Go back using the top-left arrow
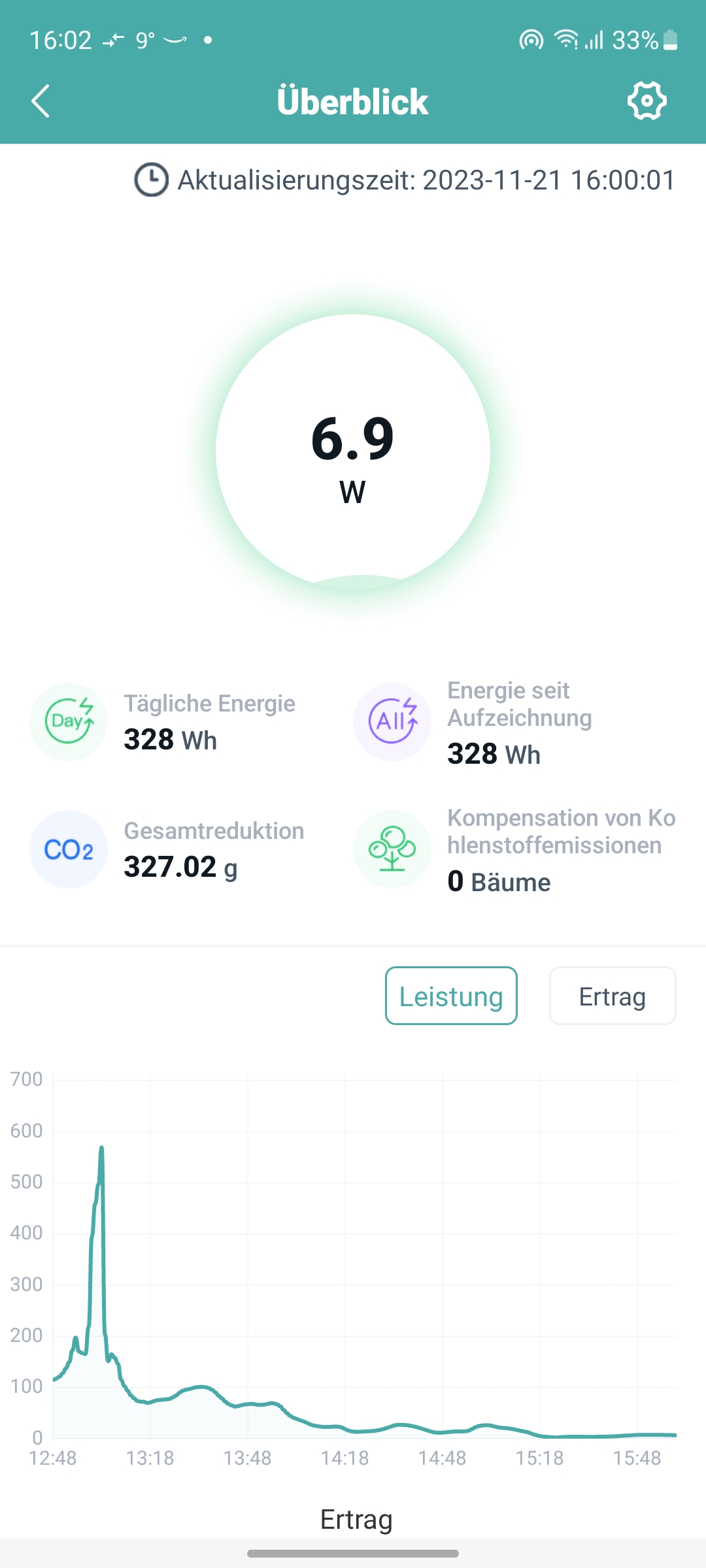The height and width of the screenshot is (1568, 706). tap(41, 101)
